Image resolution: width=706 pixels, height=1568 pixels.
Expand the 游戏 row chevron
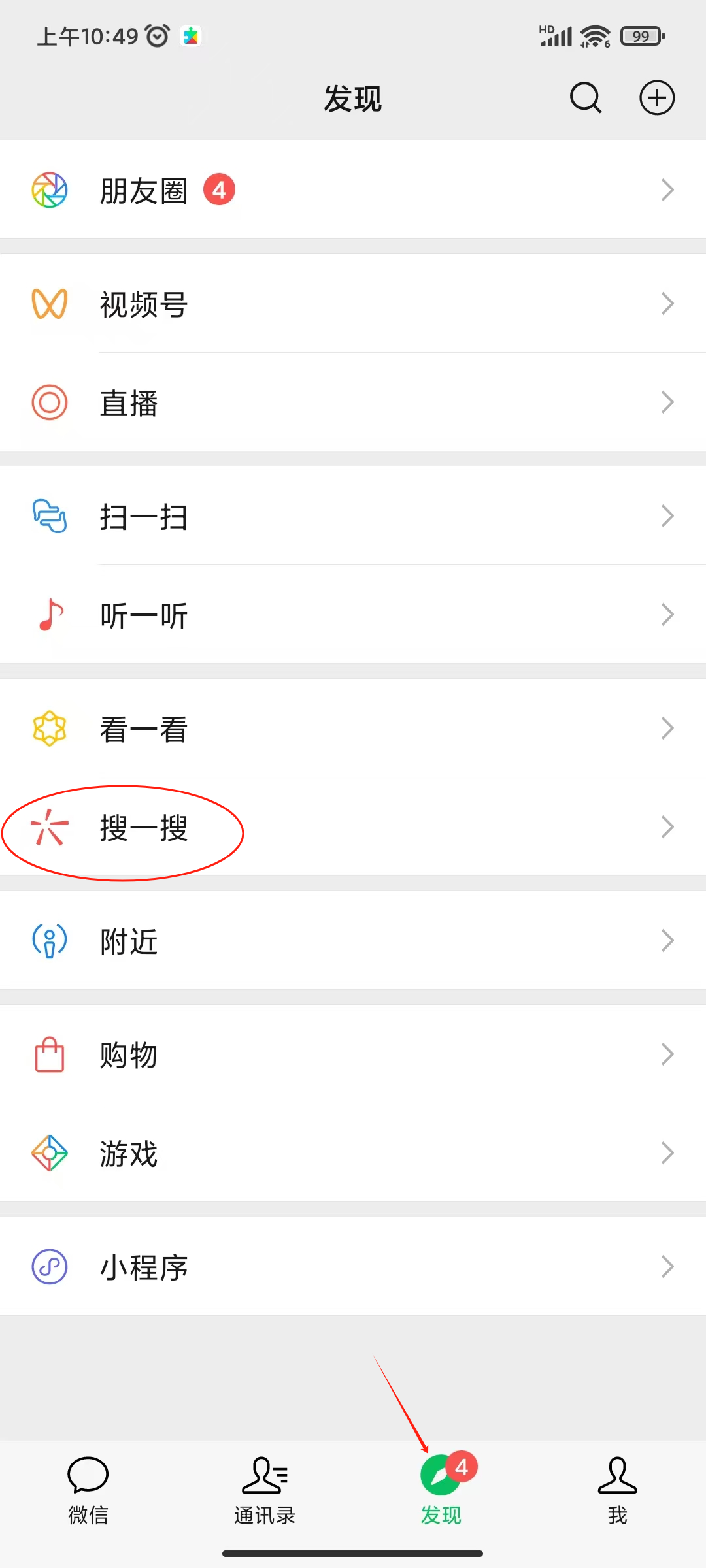click(667, 1152)
